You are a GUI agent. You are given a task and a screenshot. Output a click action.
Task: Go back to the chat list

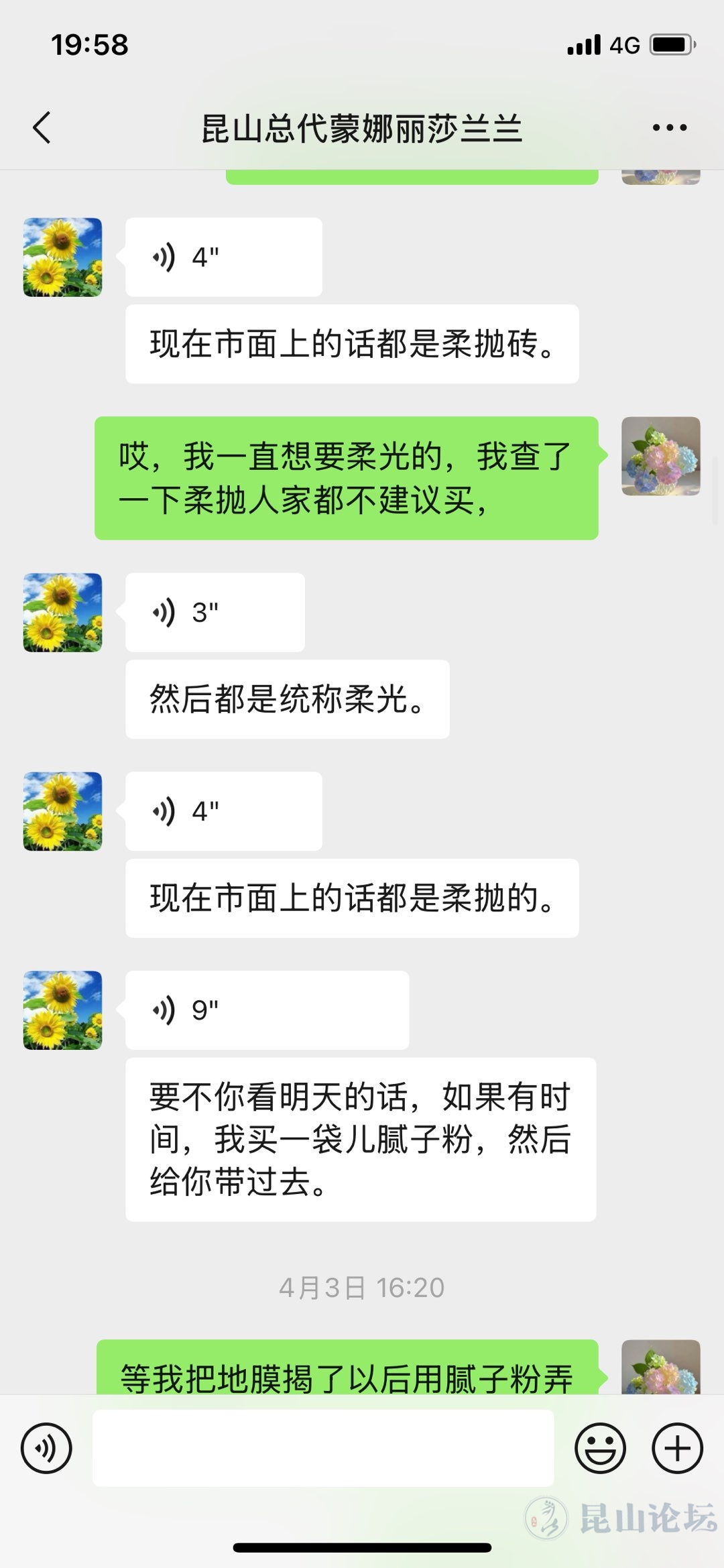42,127
